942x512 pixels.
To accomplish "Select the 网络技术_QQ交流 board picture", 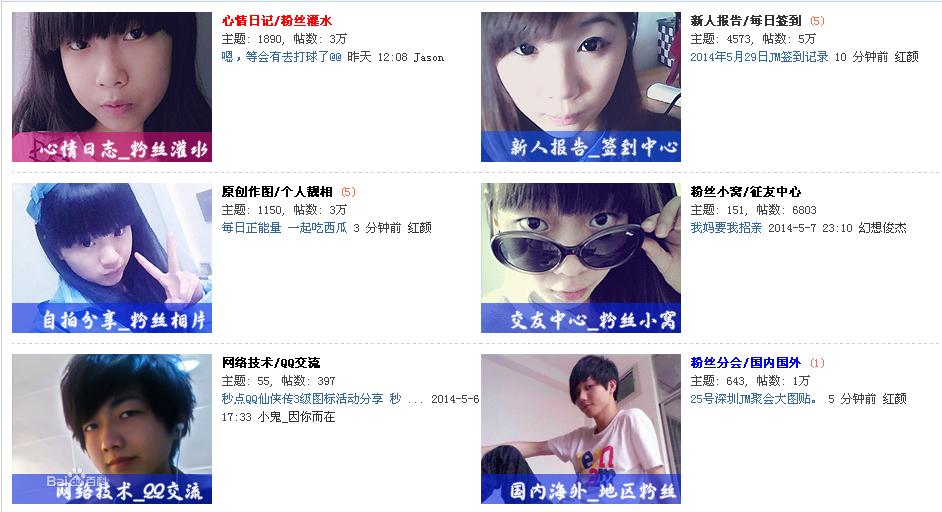I will 112,429.
